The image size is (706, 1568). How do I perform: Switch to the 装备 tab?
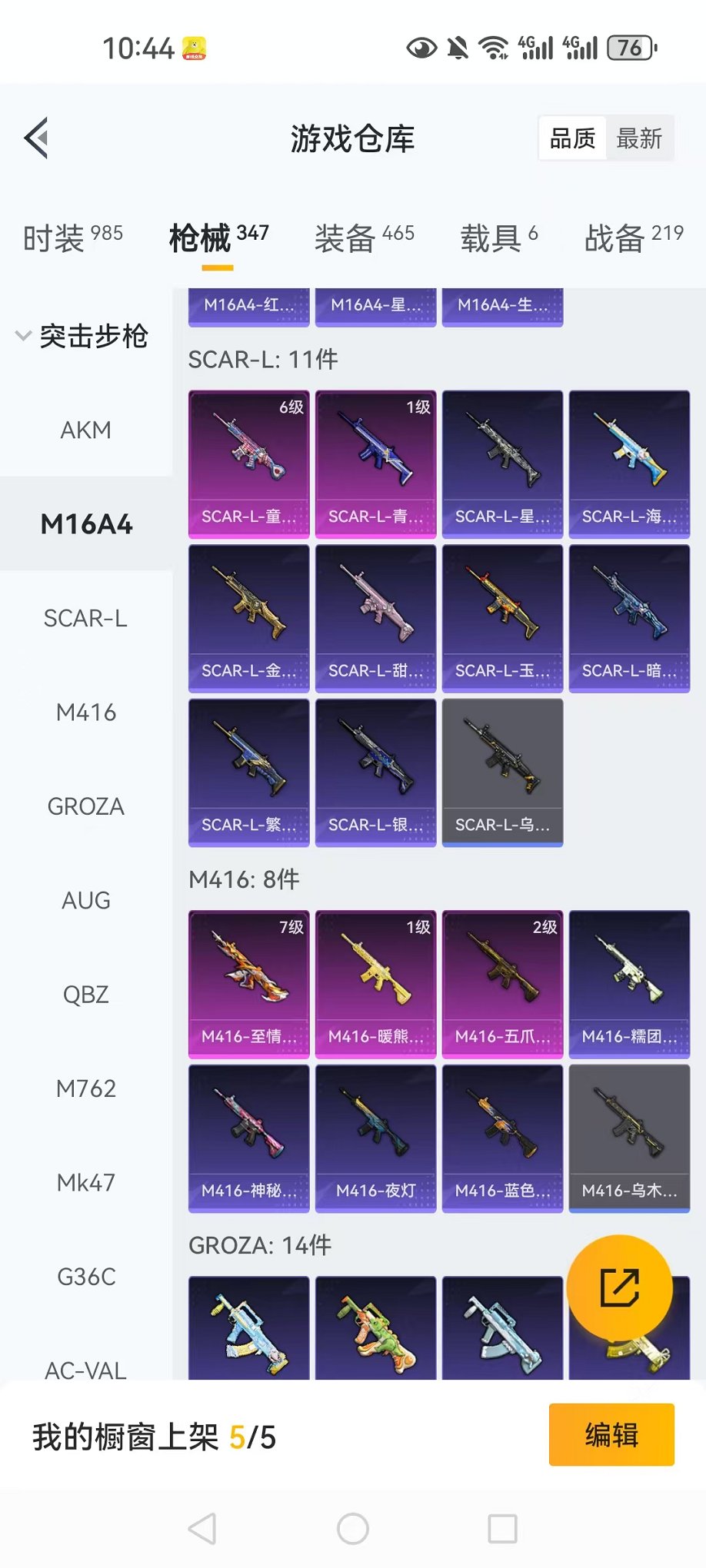point(364,238)
